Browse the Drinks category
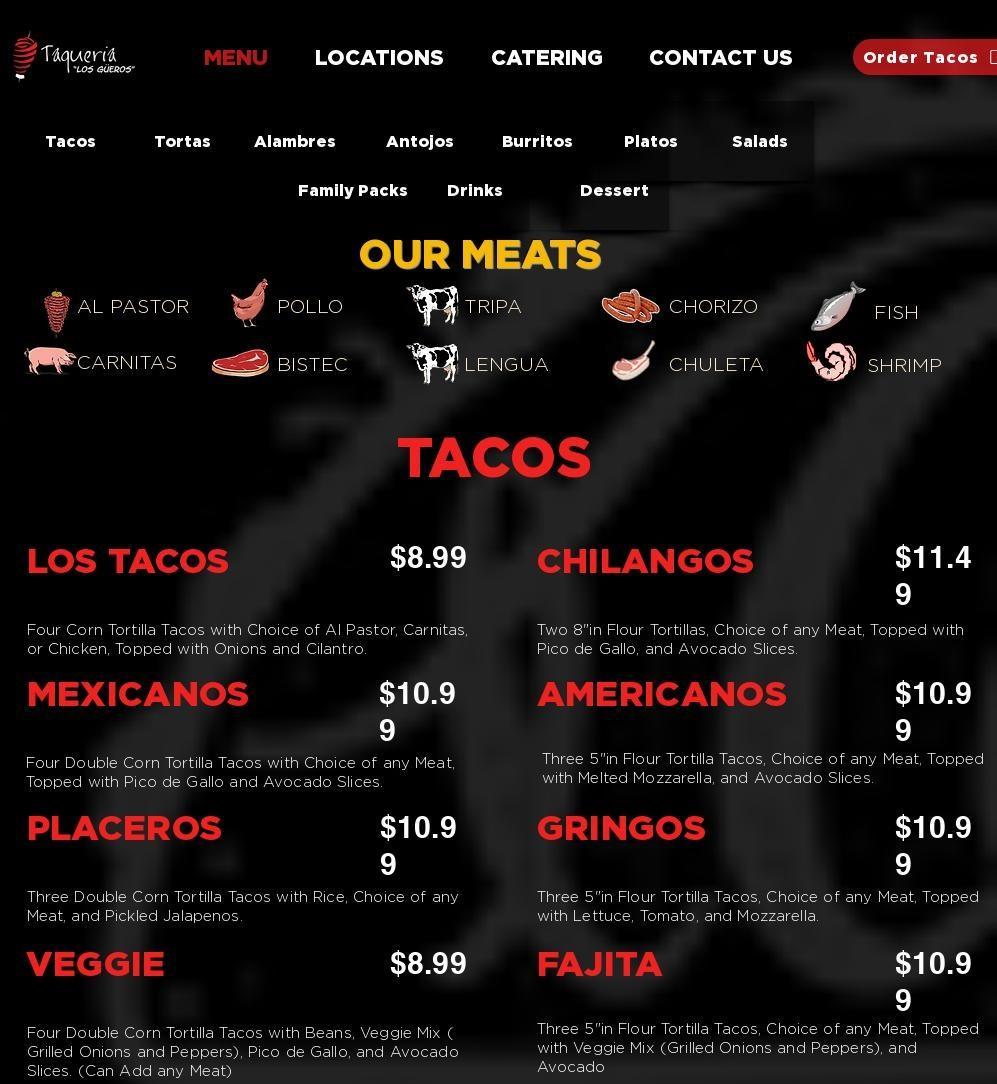The width and height of the screenshot is (997, 1084). 475,190
